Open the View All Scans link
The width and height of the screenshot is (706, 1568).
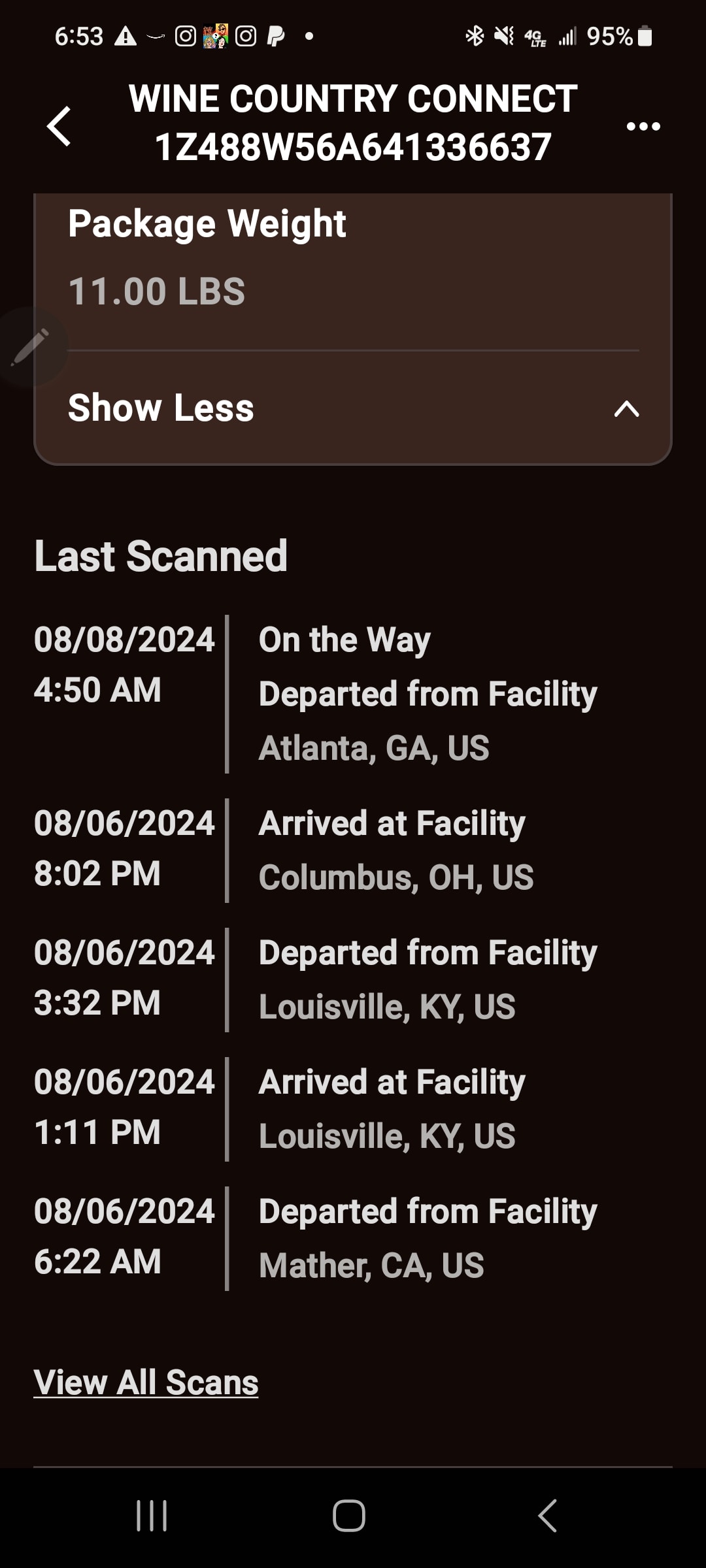tap(146, 1383)
